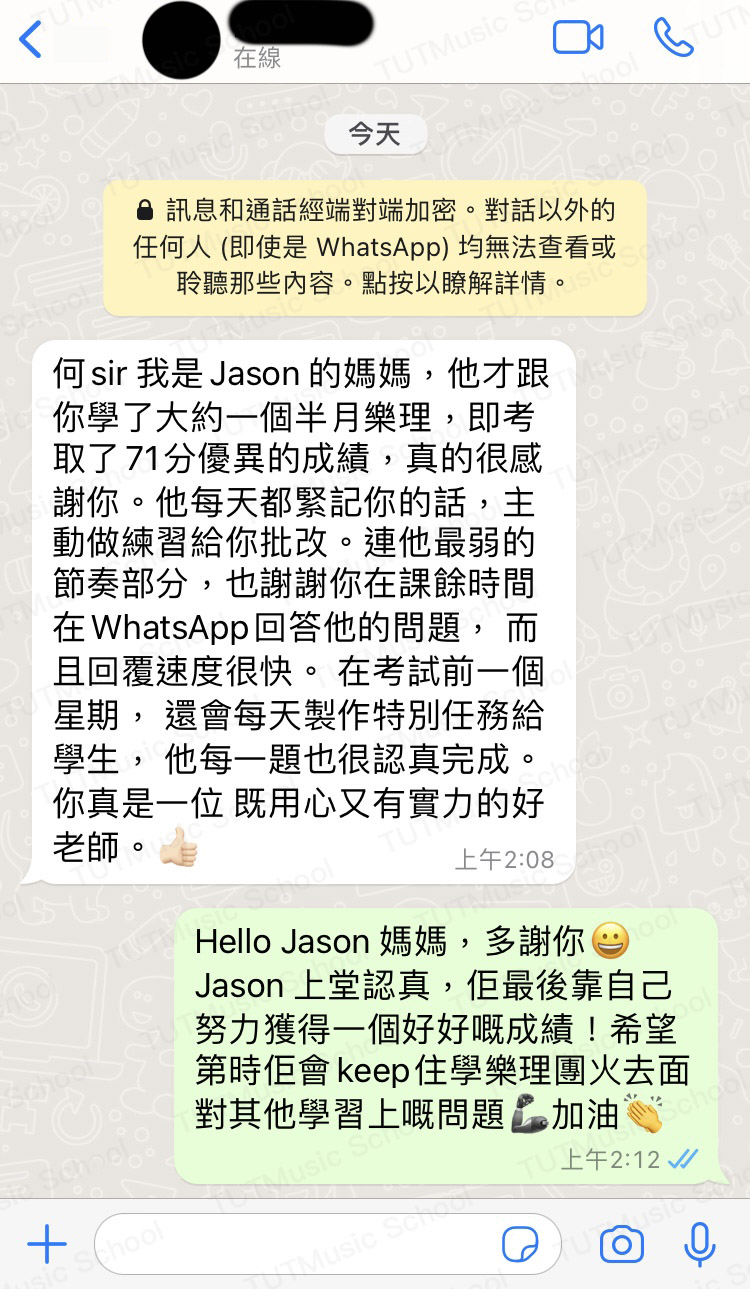This screenshot has height=1289, width=750.
Task: Tap the thumbs-up emoji in the message
Action: tap(178, 850)
